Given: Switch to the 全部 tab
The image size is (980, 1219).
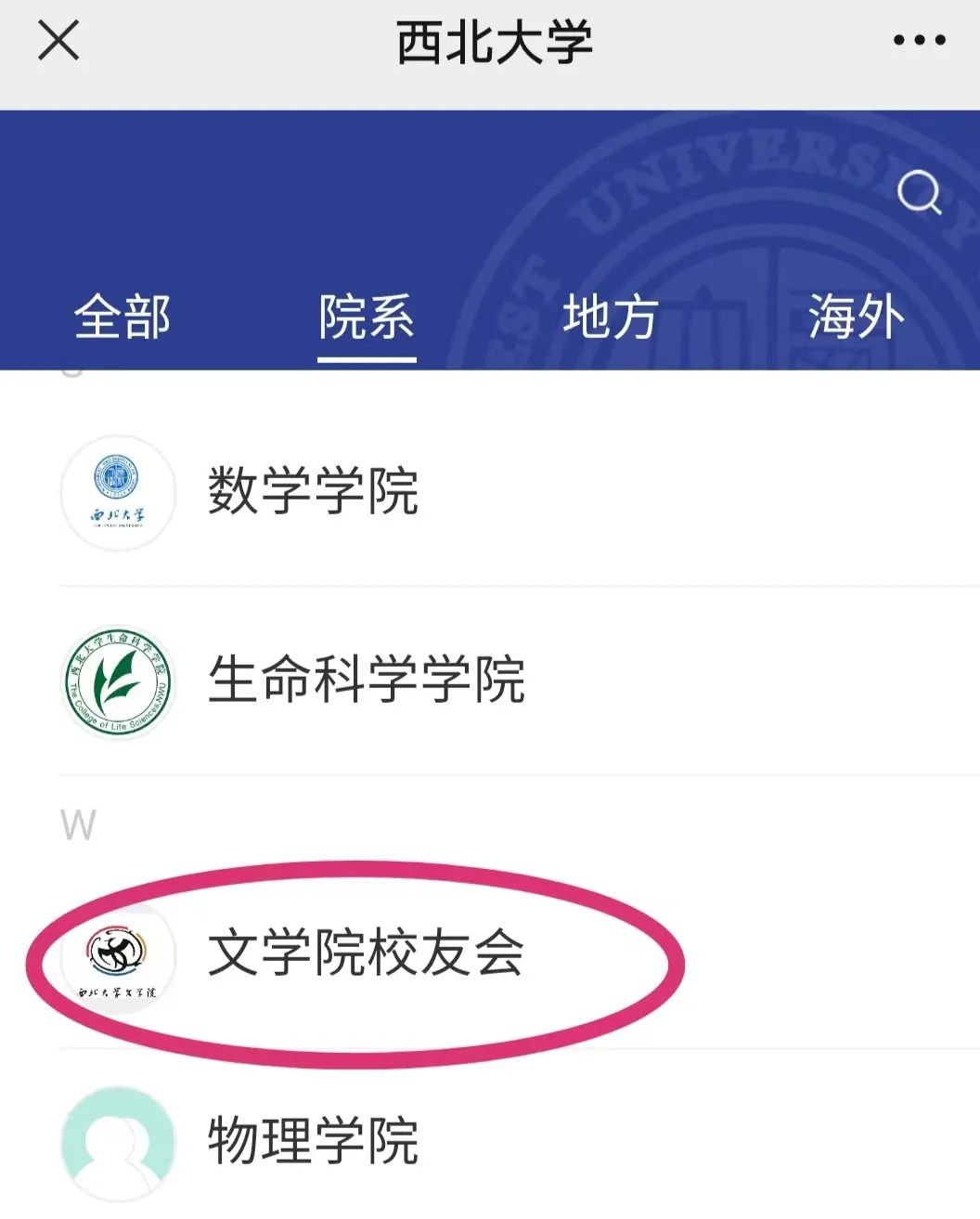Looking at the screenshot, I should (x=122, y=318).
